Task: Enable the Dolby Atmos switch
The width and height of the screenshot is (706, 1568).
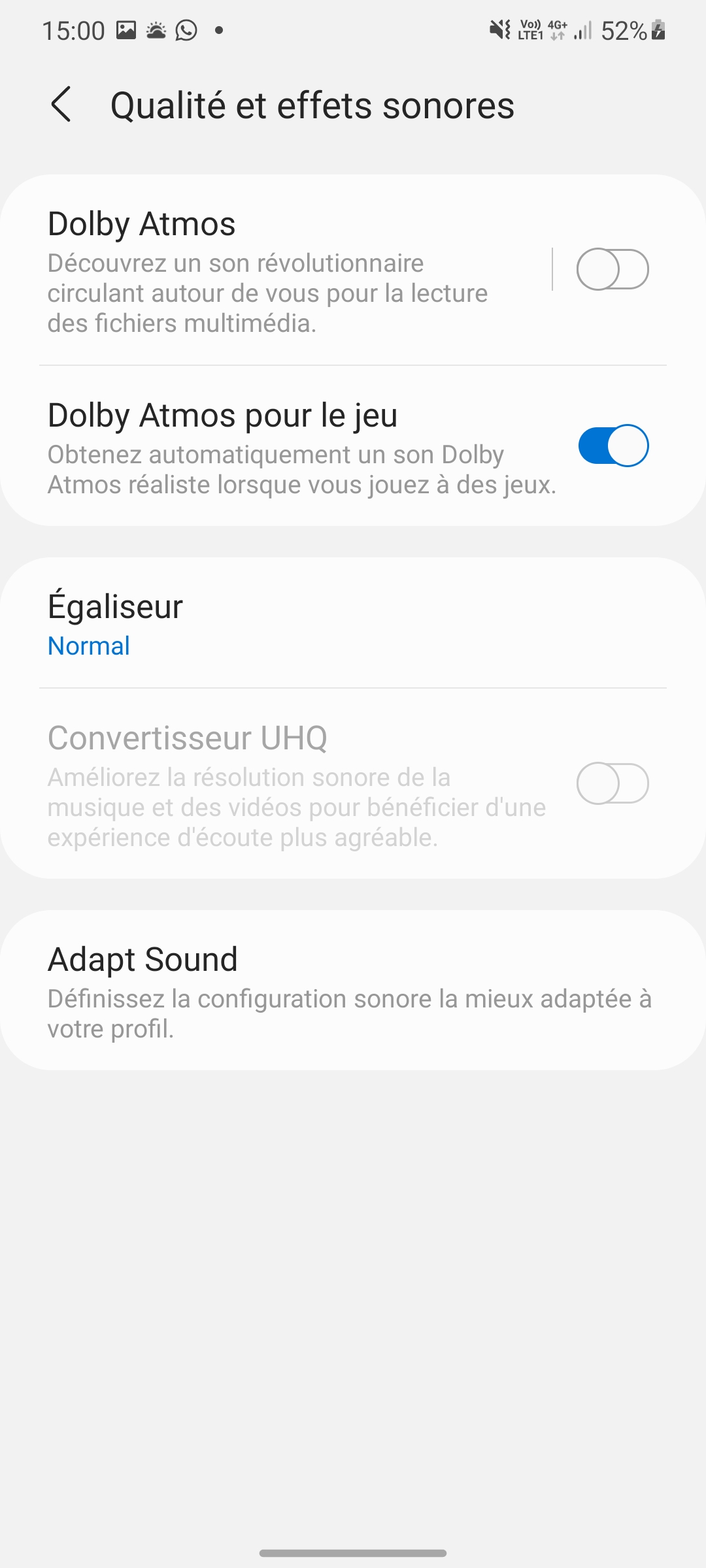Action: (x=612, y=269)
